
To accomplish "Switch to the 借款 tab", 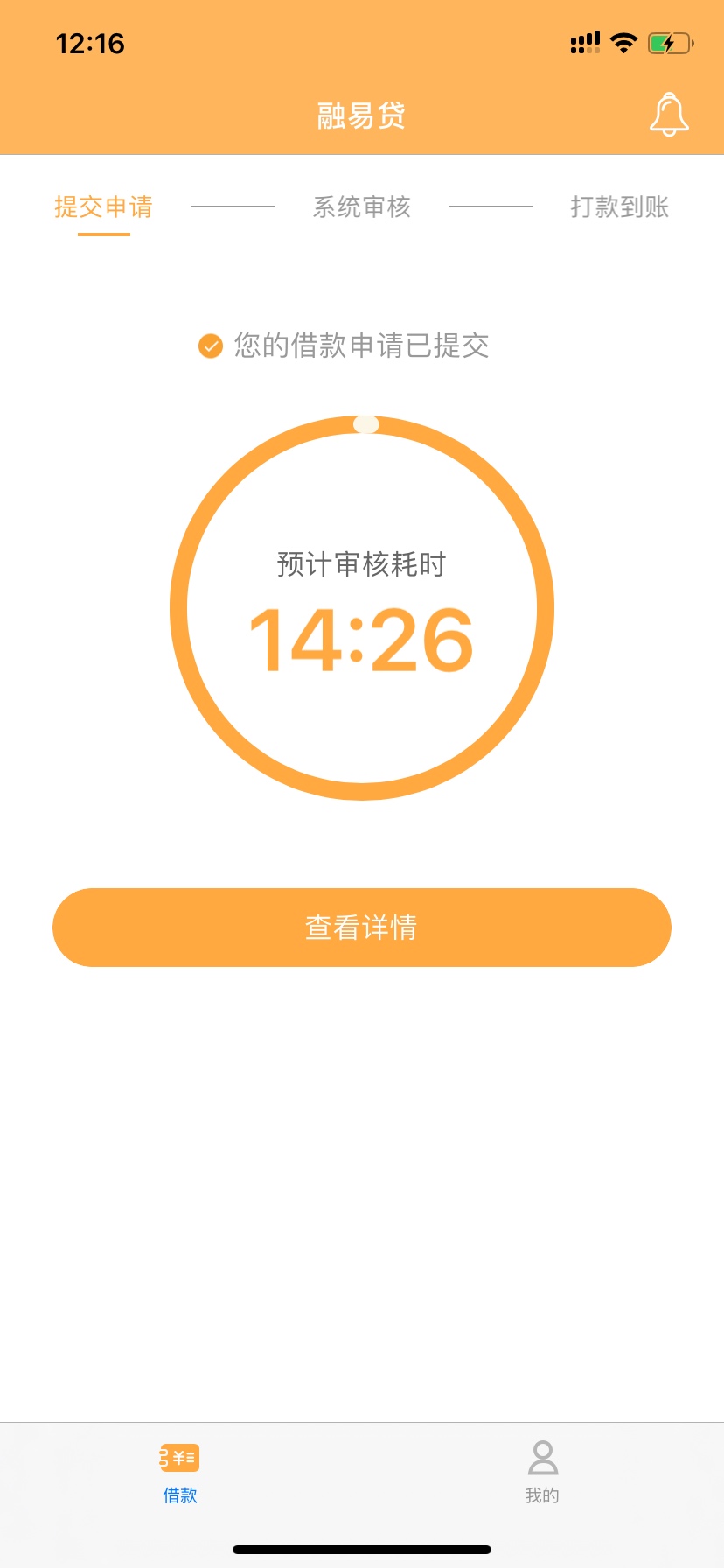I will pyautogui.click(x=180, y=1473).
